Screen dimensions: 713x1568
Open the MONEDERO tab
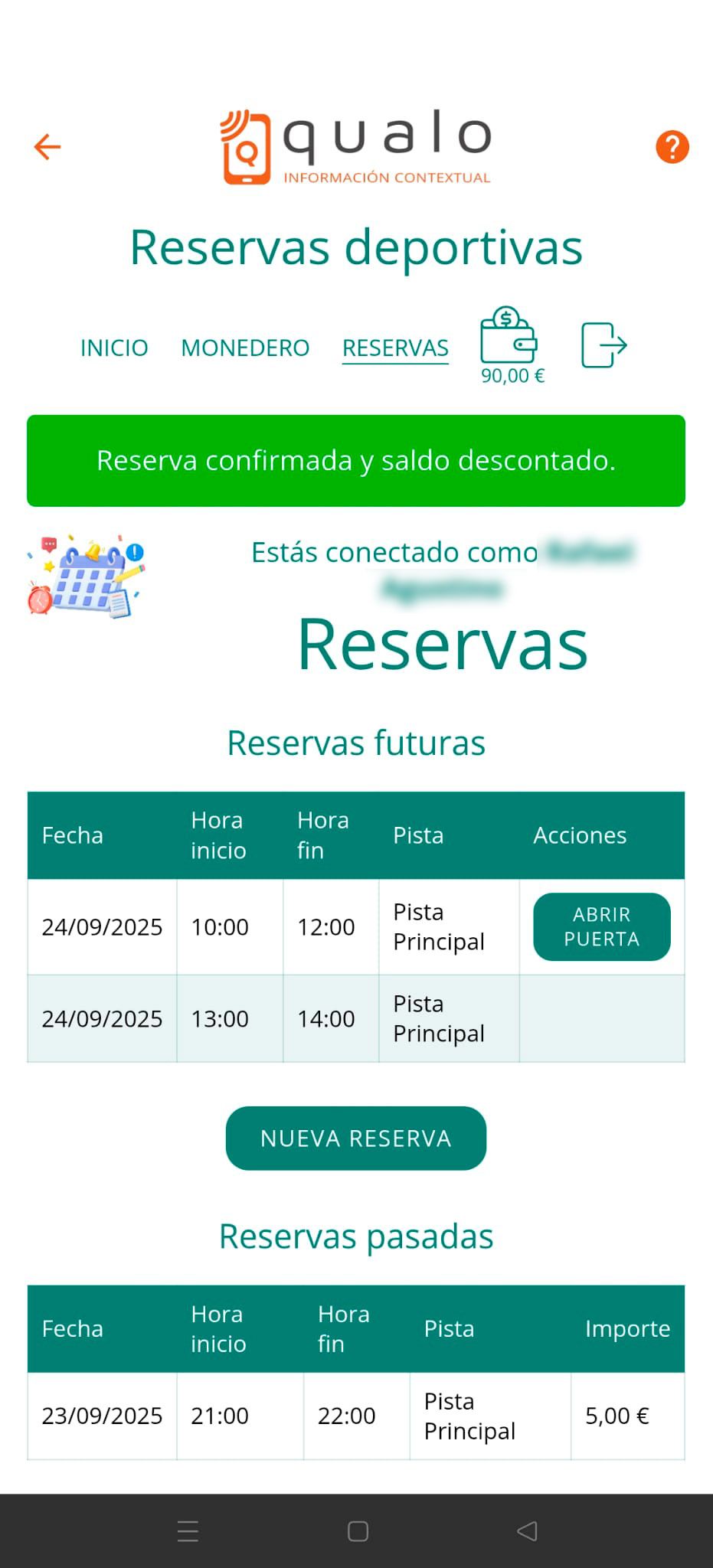click(245, 348)
